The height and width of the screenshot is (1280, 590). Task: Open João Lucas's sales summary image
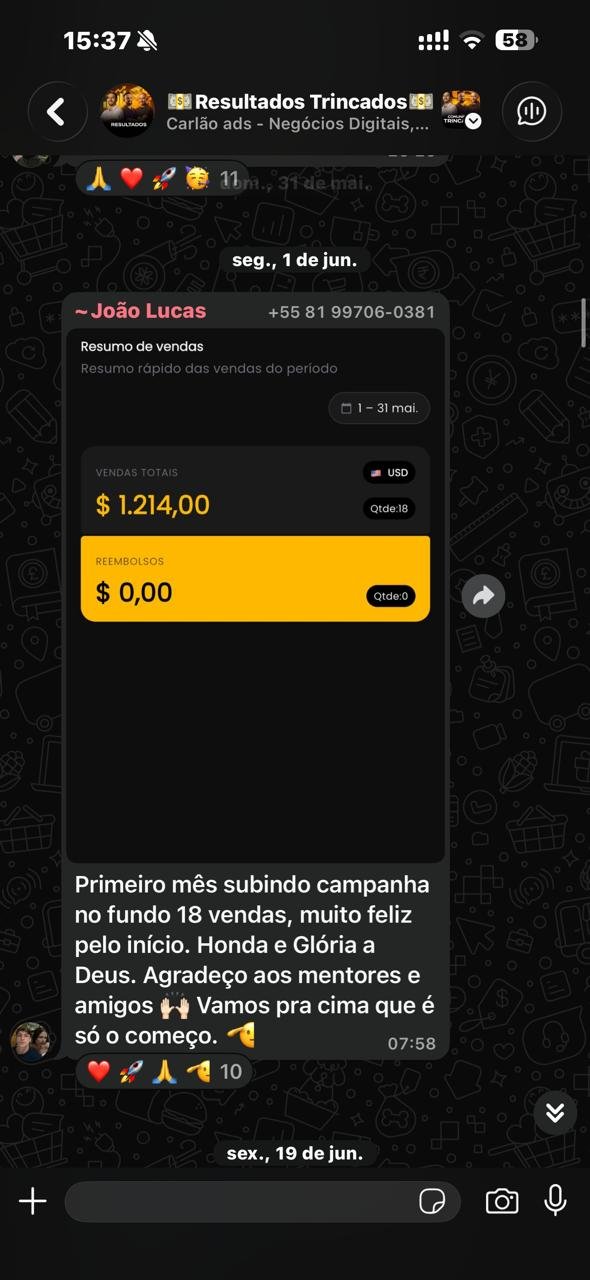[x=255, y=595]
